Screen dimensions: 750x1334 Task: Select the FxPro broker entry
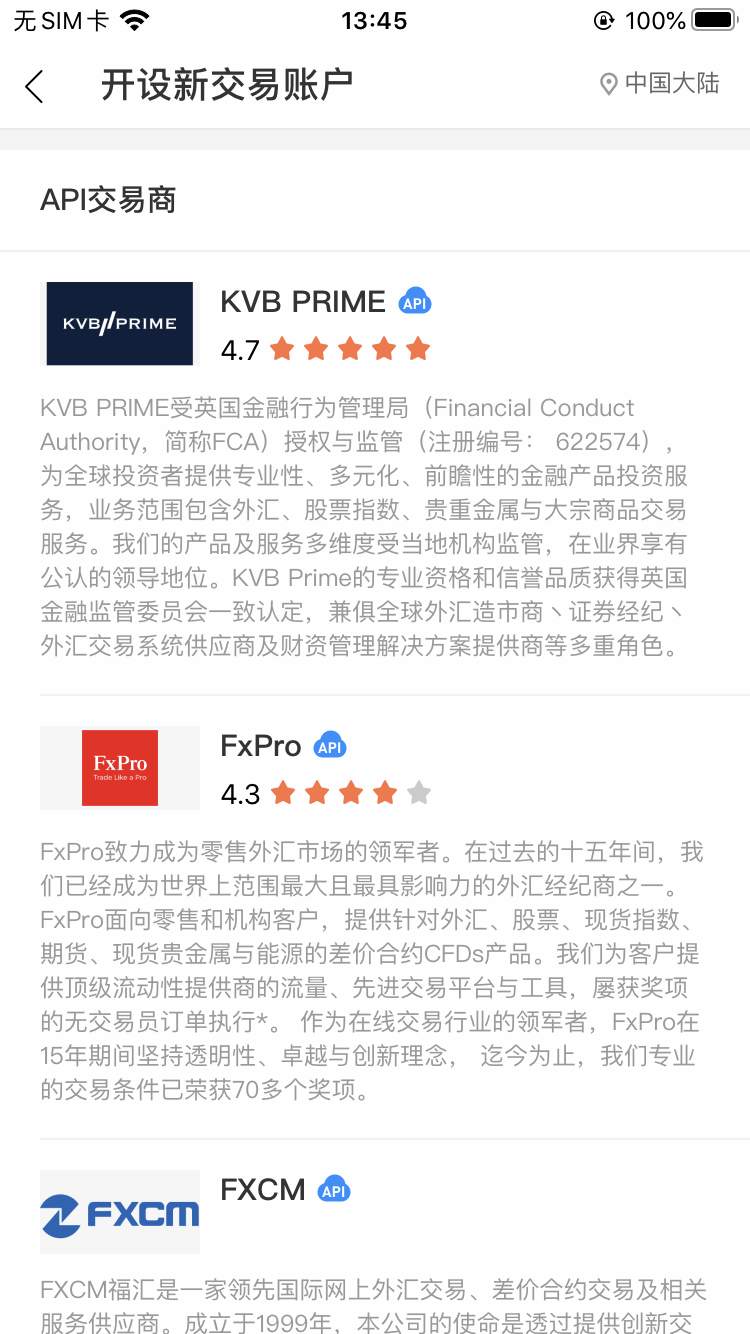click(261, 746)
